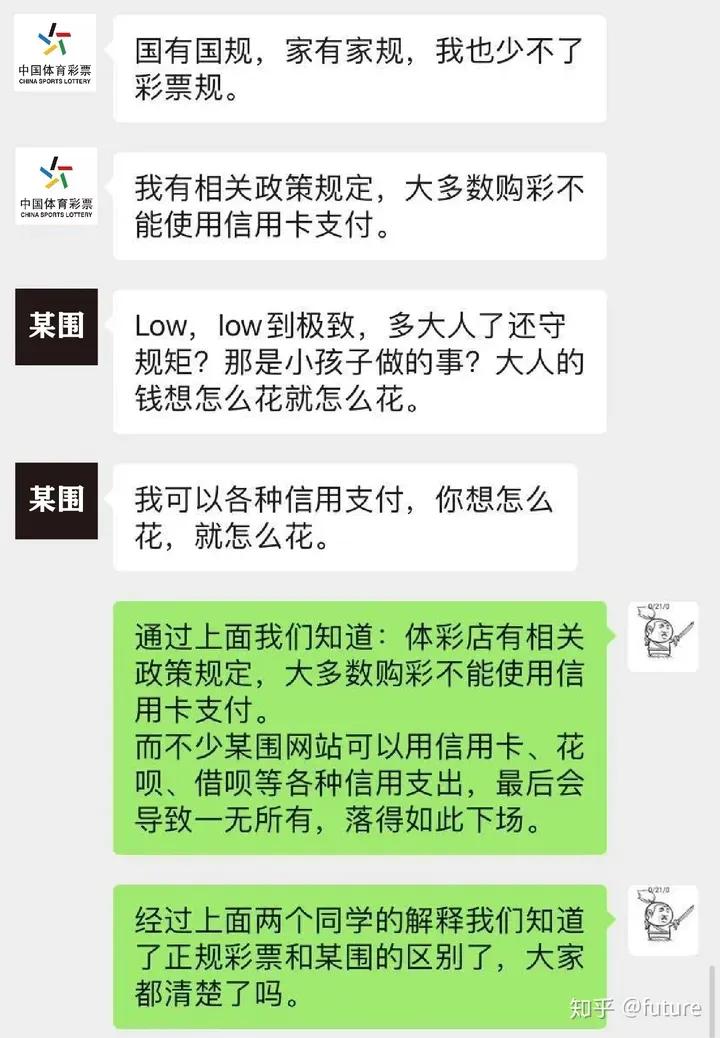Click the lower 某围 avatar icon
The height and width of the screenshot is (1038, 720).
tap(54, 501)
